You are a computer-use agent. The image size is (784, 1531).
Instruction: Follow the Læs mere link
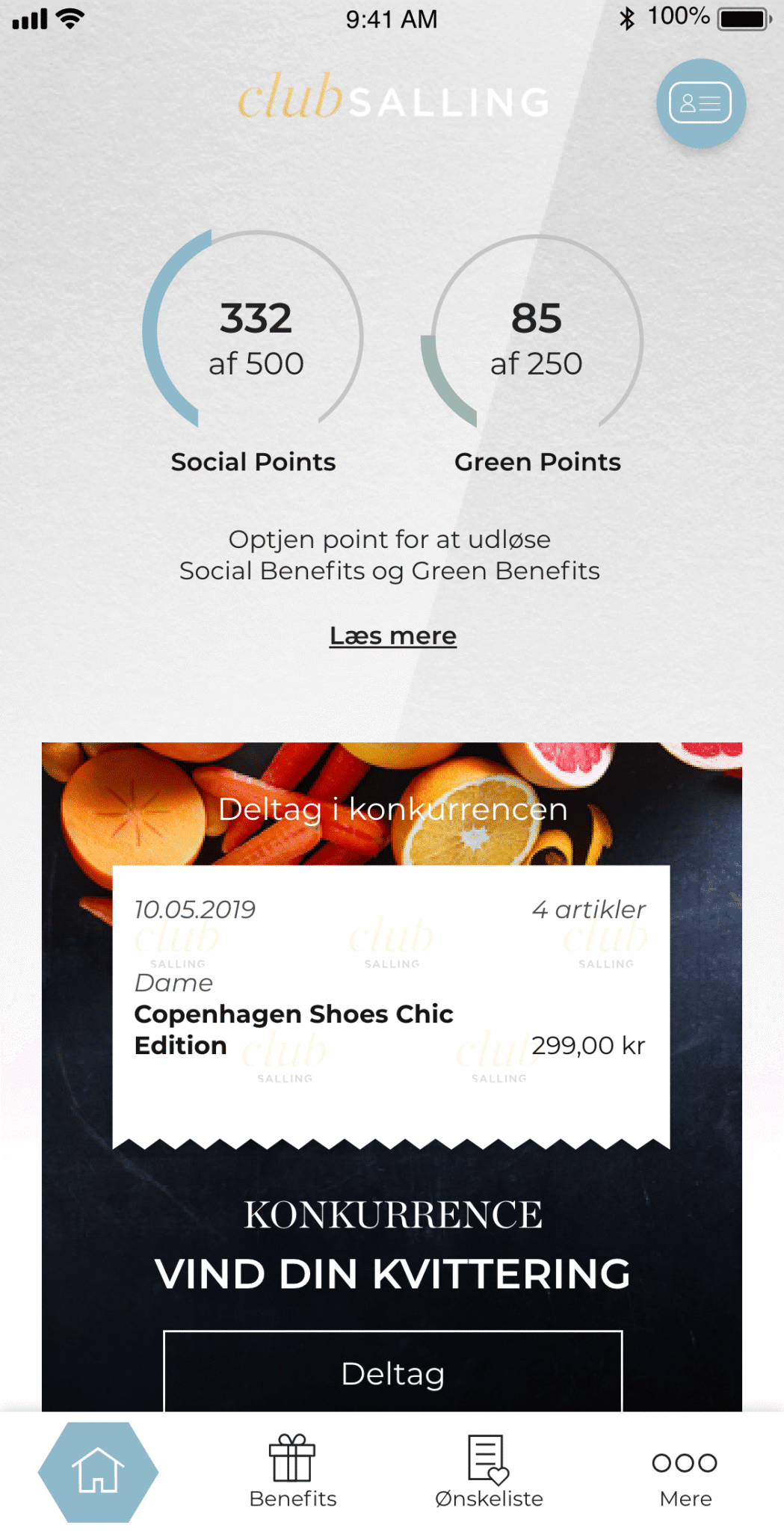pos(392,635)
